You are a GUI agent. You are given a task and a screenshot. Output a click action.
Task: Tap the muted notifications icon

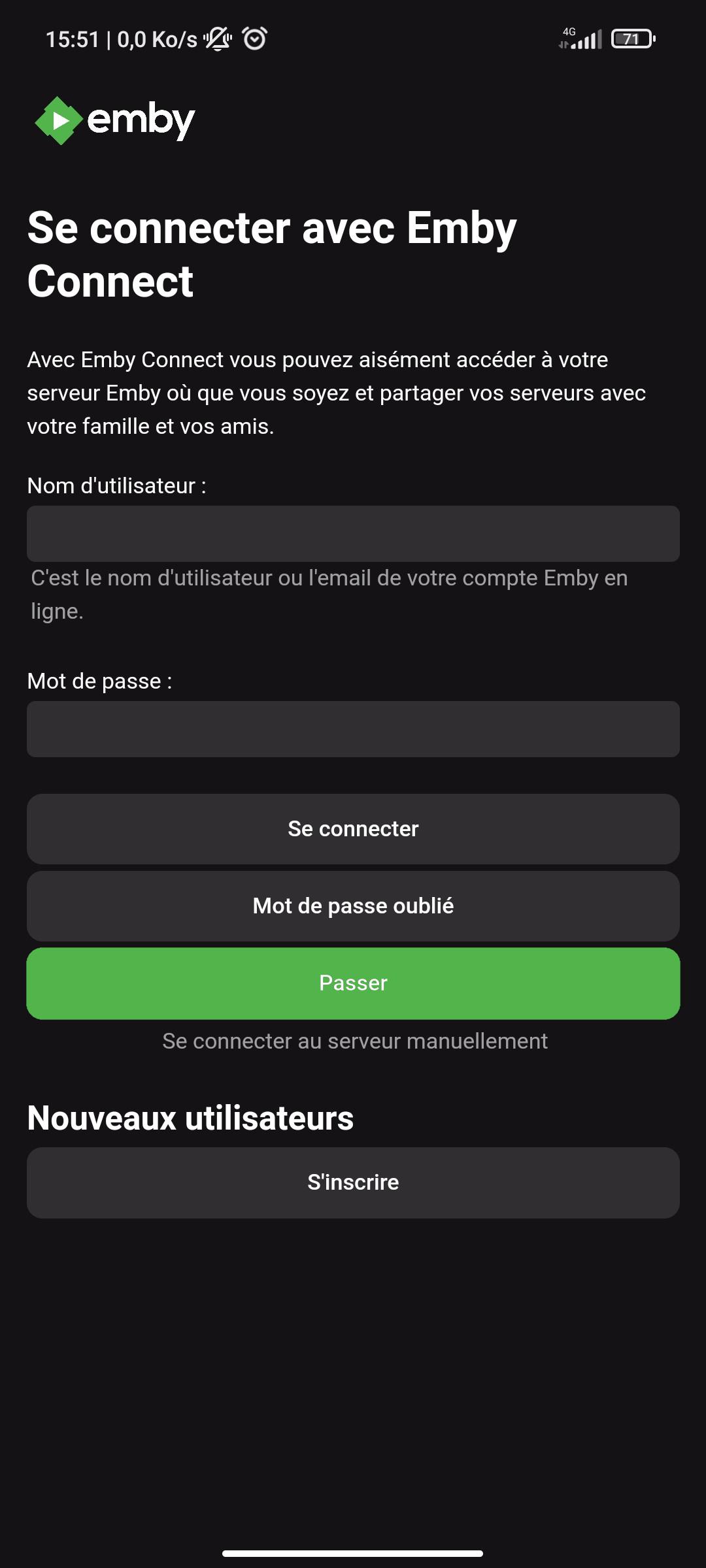pos(218,39)
